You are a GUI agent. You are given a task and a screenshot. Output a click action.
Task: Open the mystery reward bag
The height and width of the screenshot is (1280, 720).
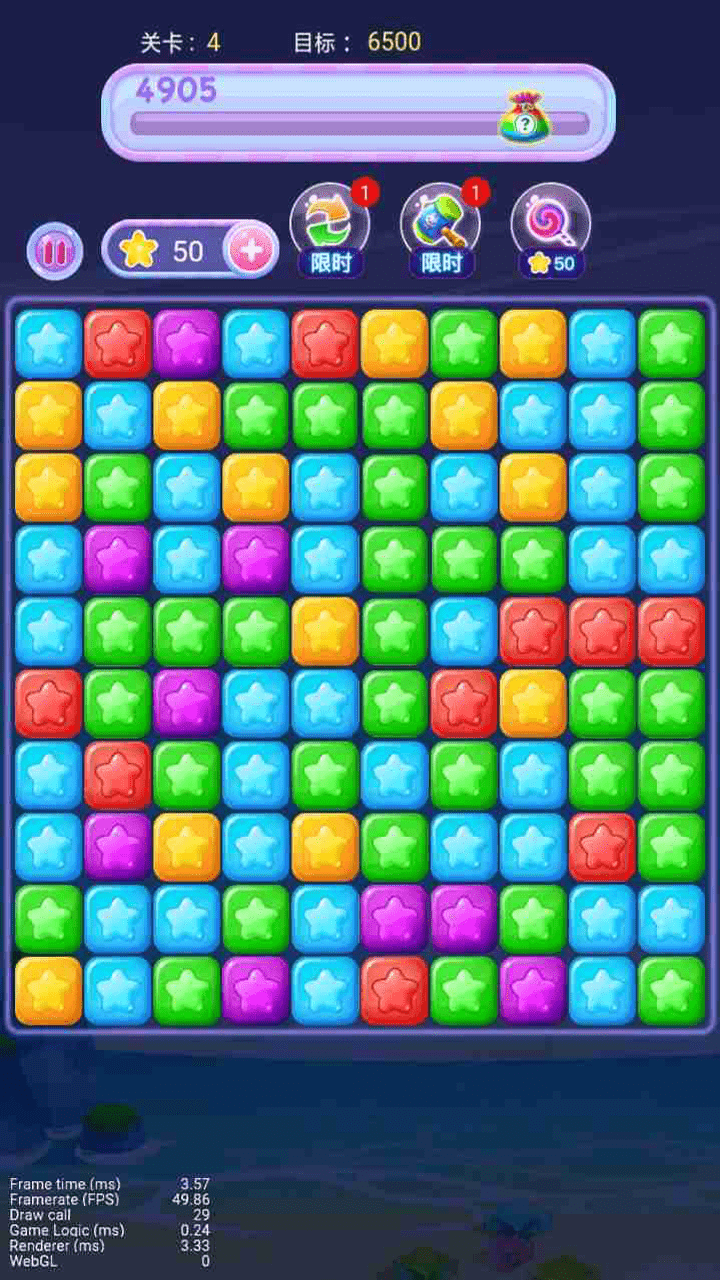pos(524,115)
